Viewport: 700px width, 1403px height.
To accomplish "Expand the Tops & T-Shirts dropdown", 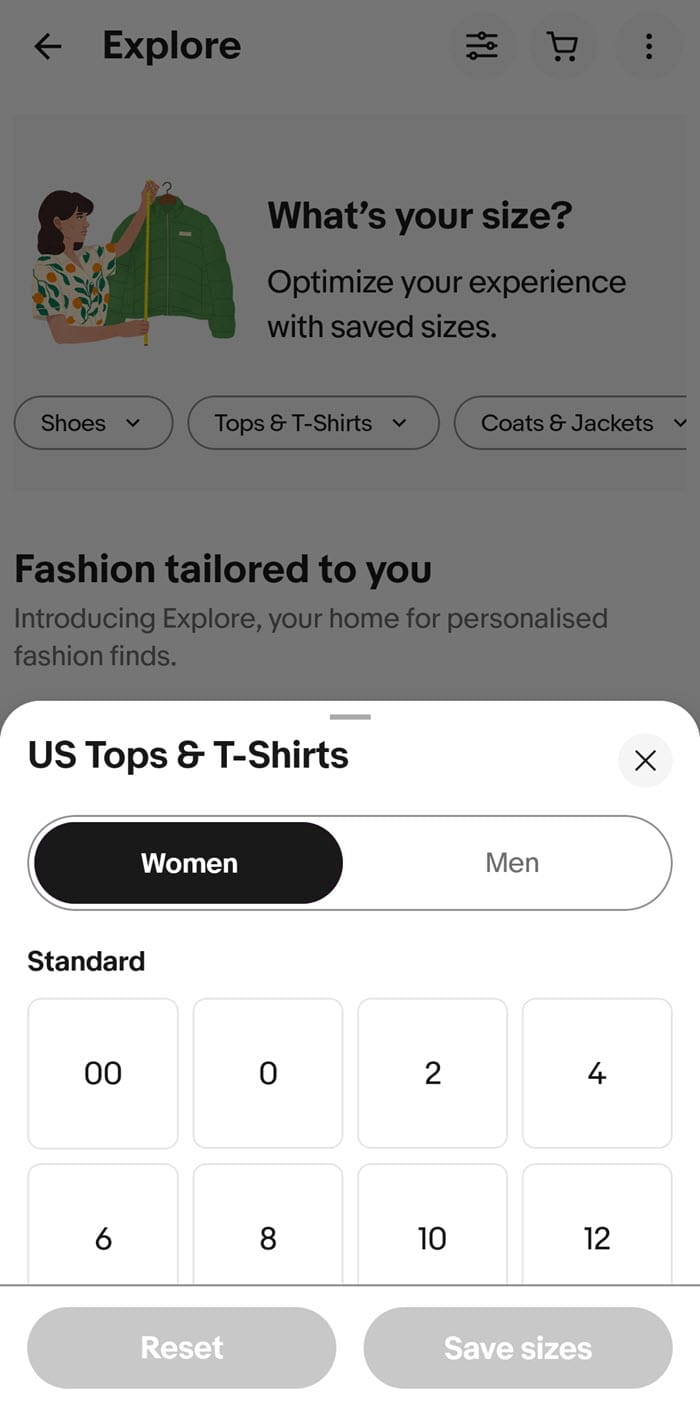I will (313, 423).
